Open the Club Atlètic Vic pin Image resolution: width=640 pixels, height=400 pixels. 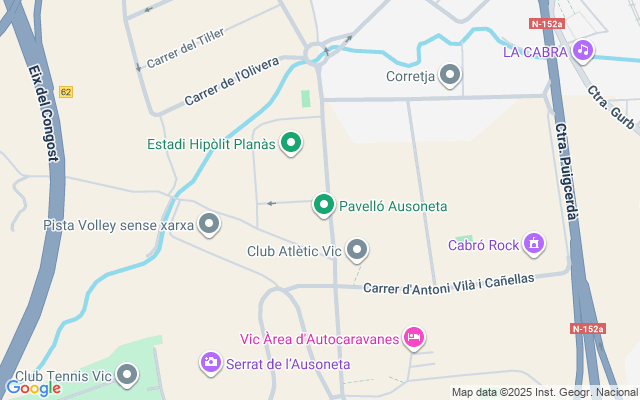click(357, 250)
